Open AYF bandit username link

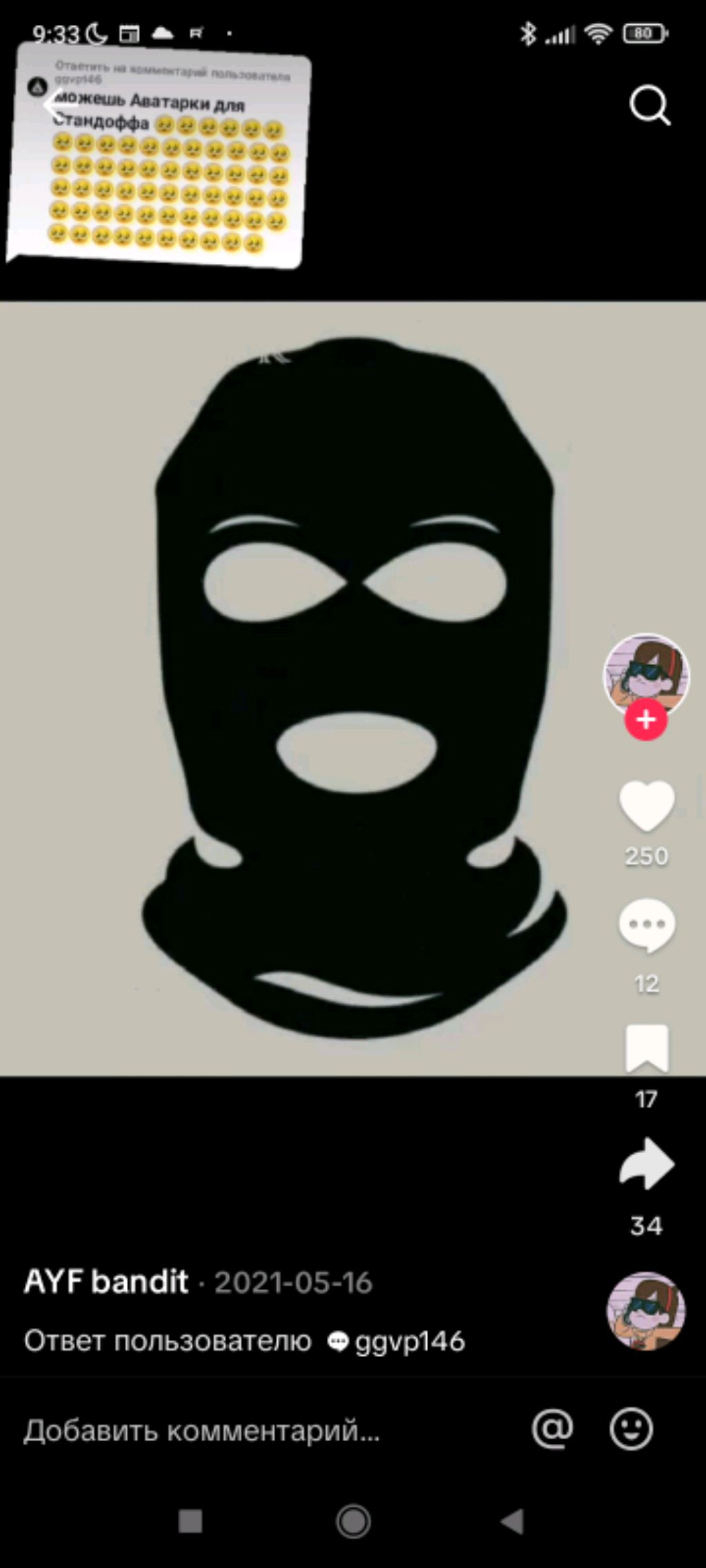coord(105,1282)
